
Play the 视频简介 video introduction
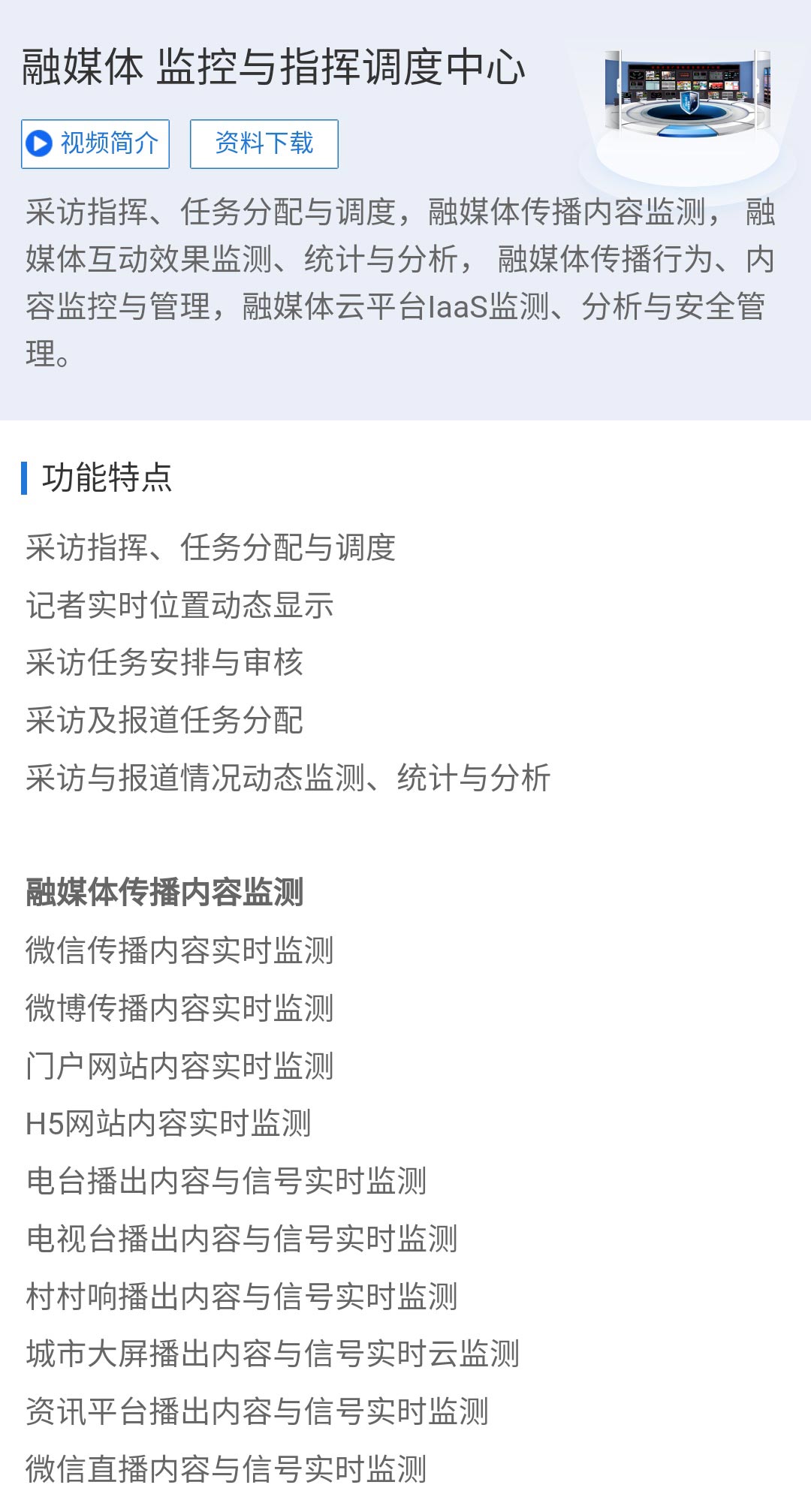click(x=95, y=143)
